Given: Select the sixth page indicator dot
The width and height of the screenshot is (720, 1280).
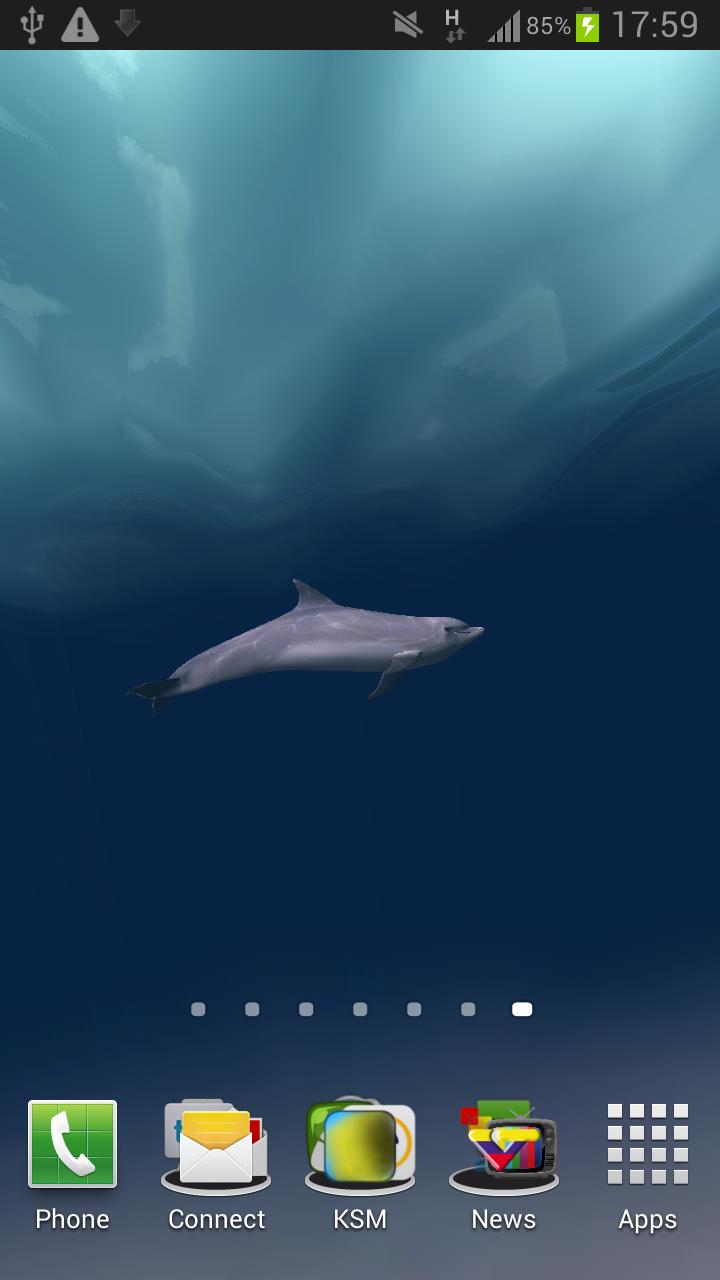Looking at the screenshot, I should pyautogui.click(x=468, y=1009).
